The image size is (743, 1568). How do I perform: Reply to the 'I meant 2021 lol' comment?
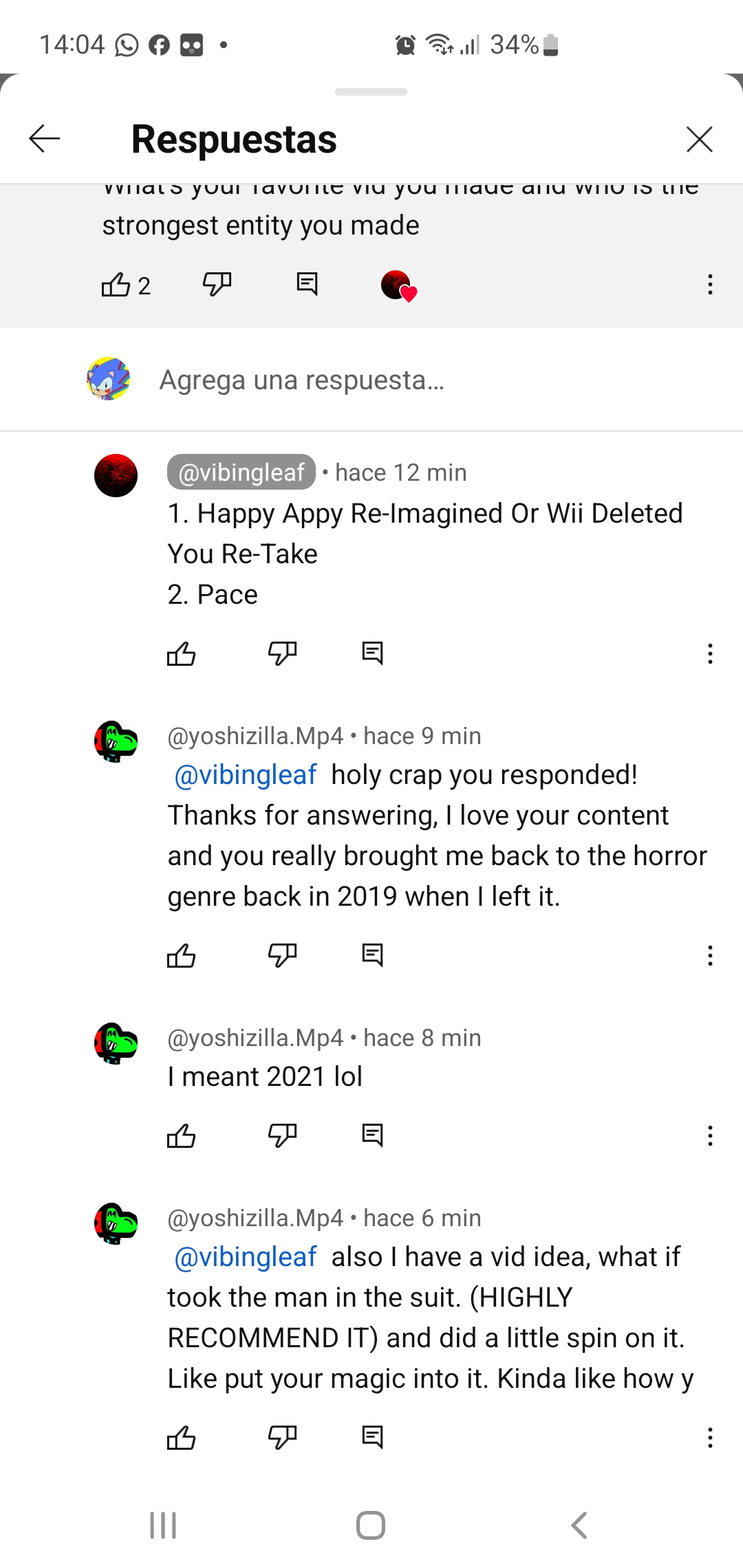[x=372, y=1135]
